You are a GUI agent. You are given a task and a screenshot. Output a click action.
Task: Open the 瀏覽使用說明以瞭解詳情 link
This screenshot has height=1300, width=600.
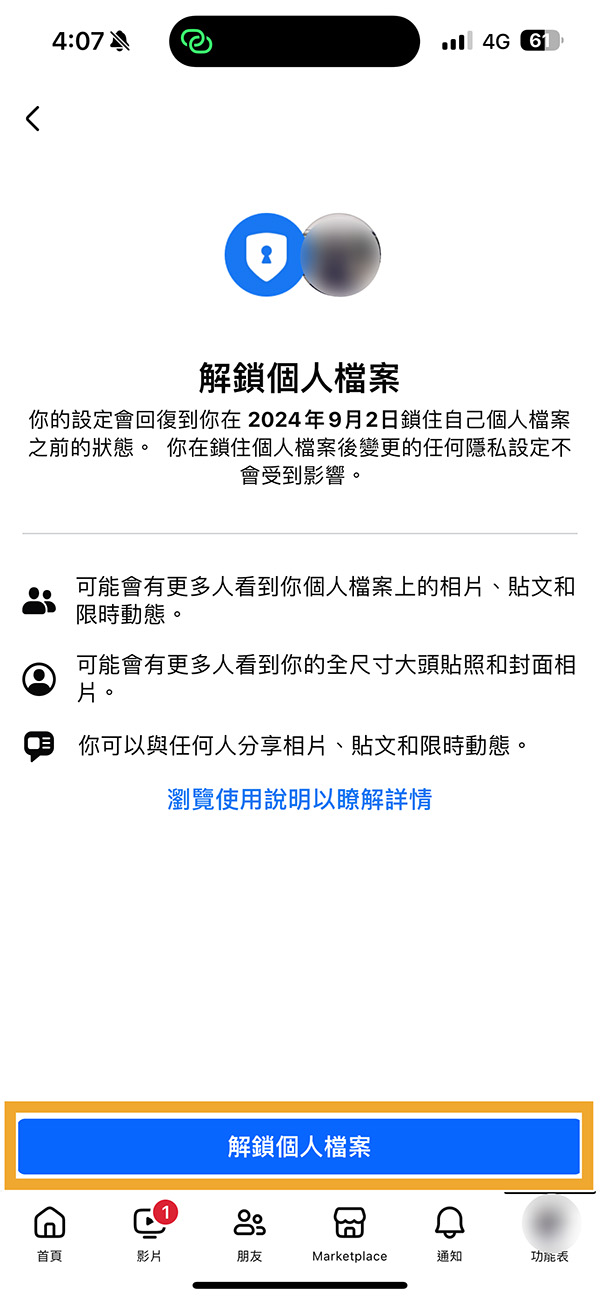point(299,799)
